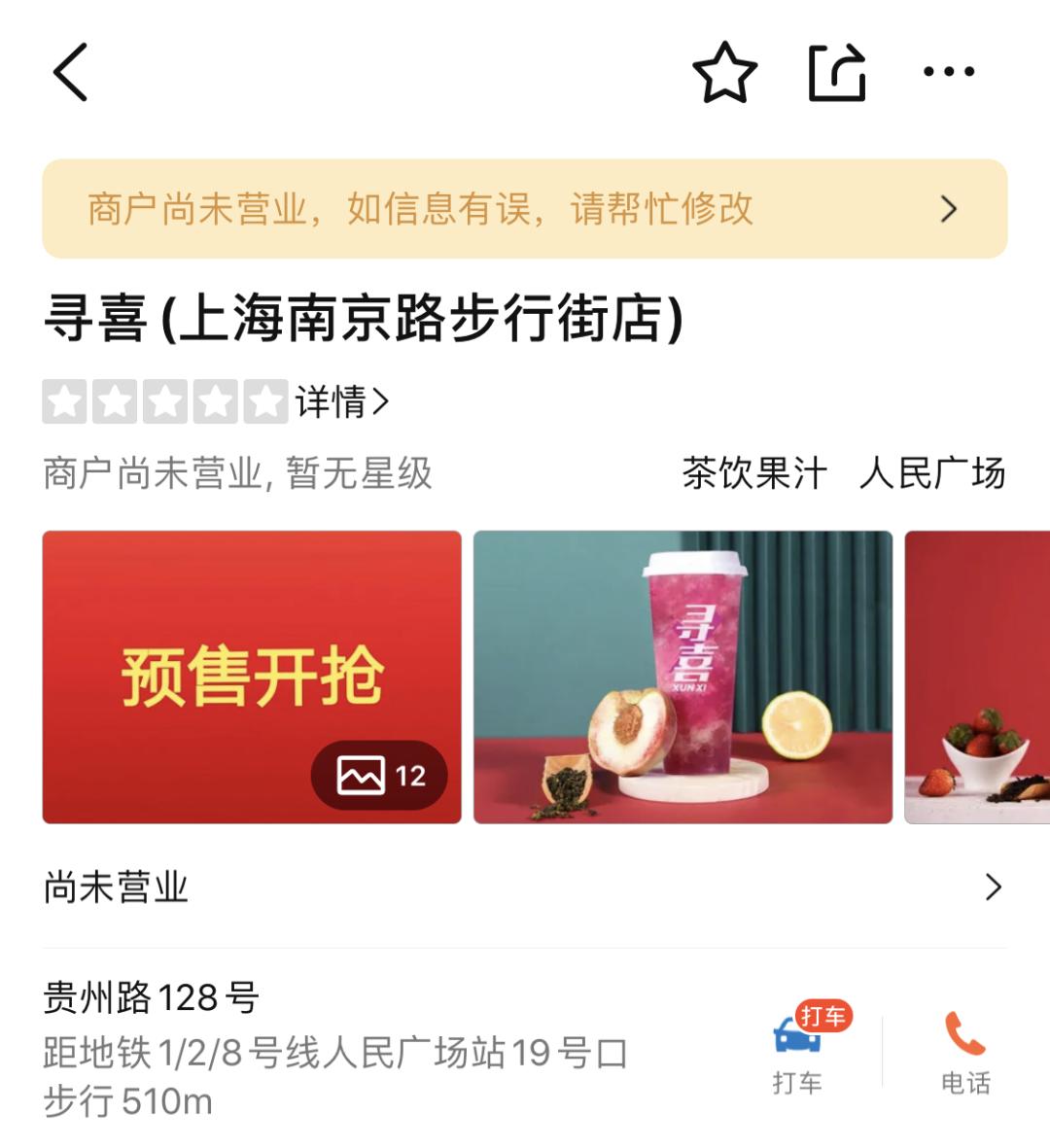1050x1148 pixels.
Task: Favorite this shop with the star icon
Action: tap(724, 72)
